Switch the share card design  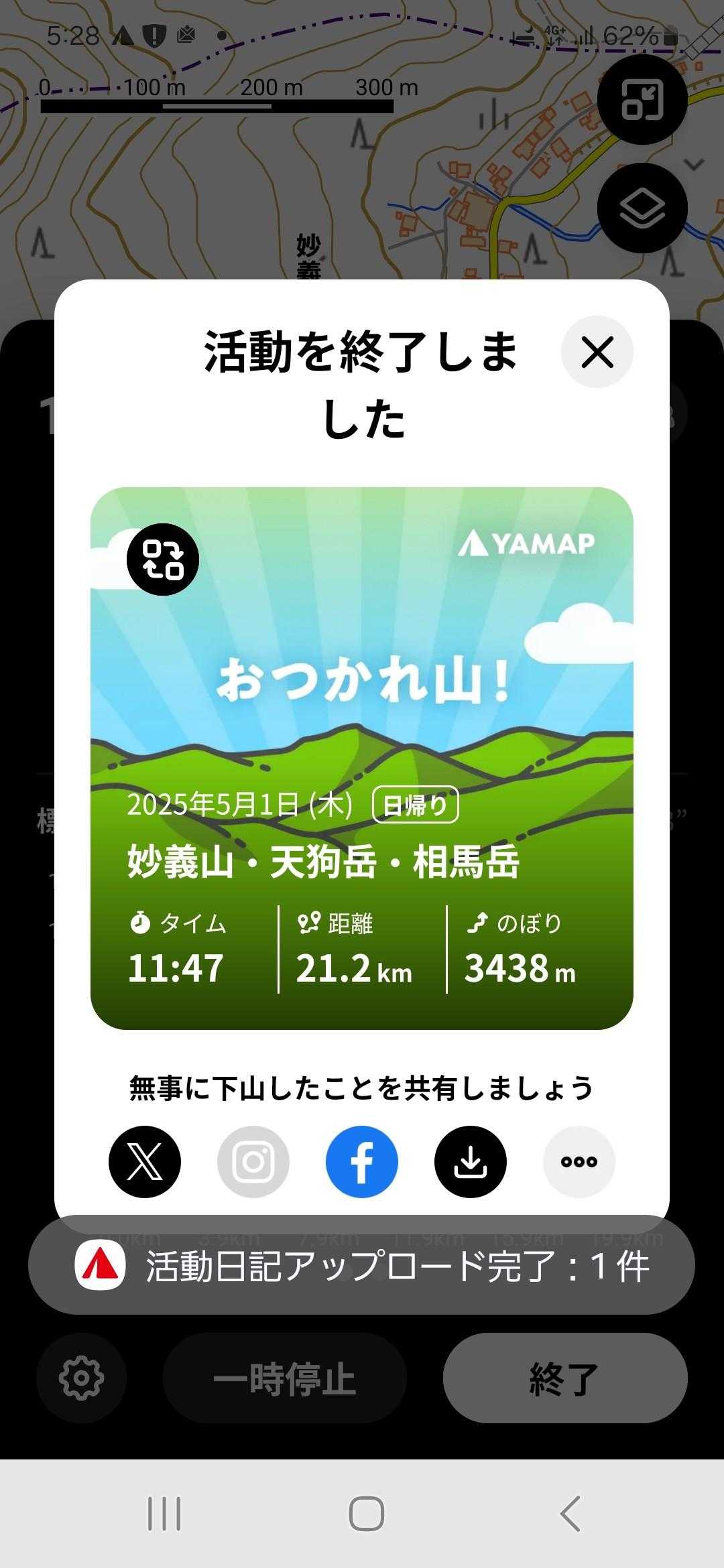163,560
